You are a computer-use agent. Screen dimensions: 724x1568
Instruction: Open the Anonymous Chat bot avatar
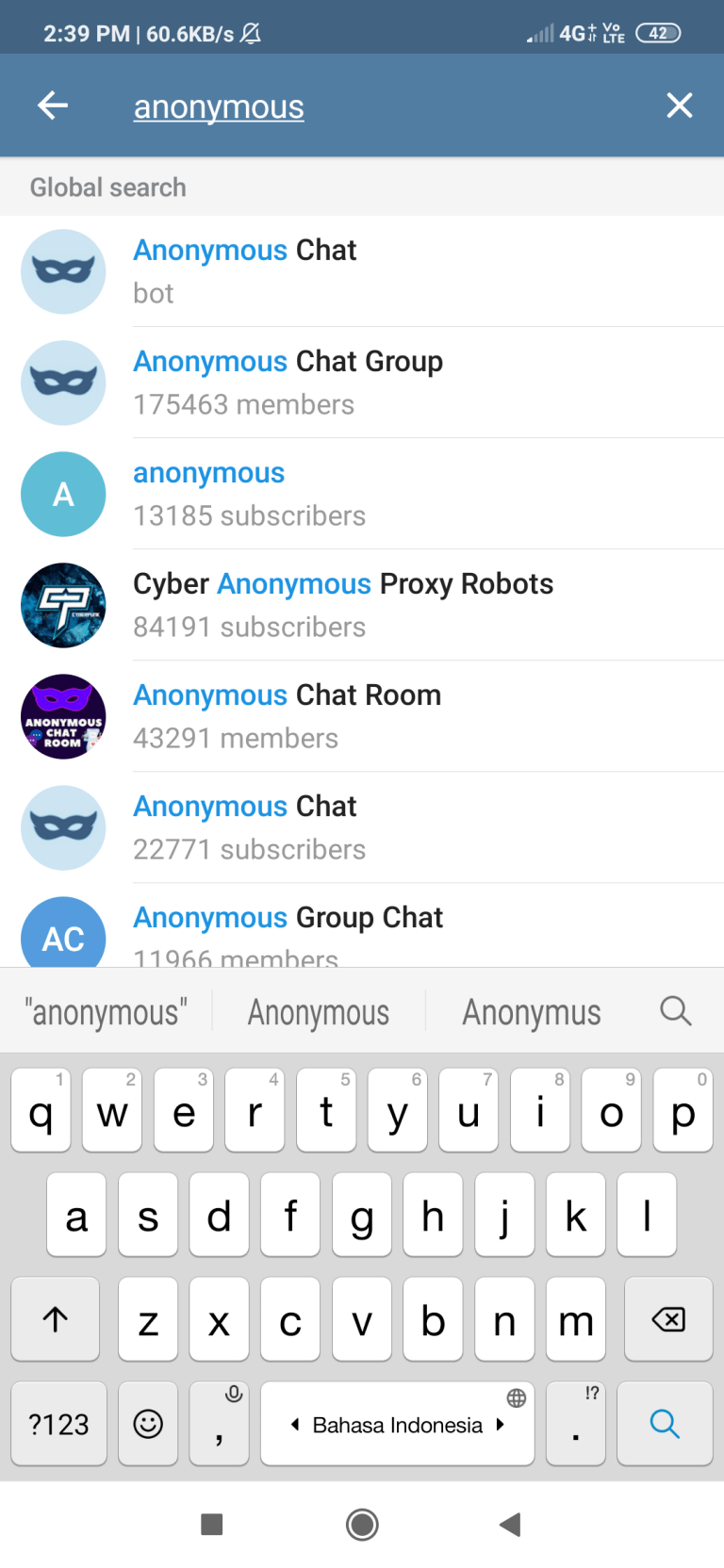coord(63,271)
